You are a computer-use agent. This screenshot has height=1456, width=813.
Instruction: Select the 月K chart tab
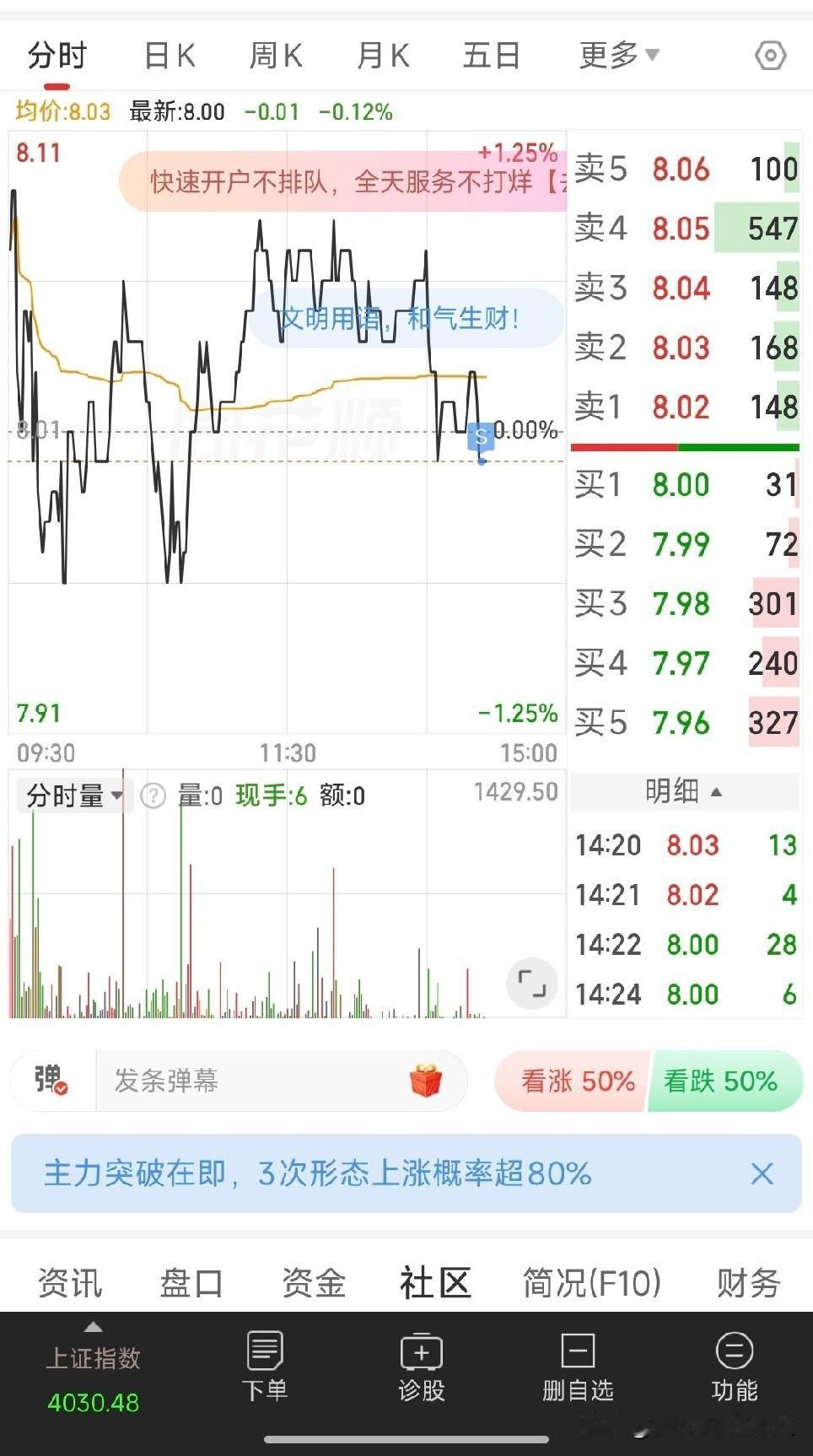383,56
